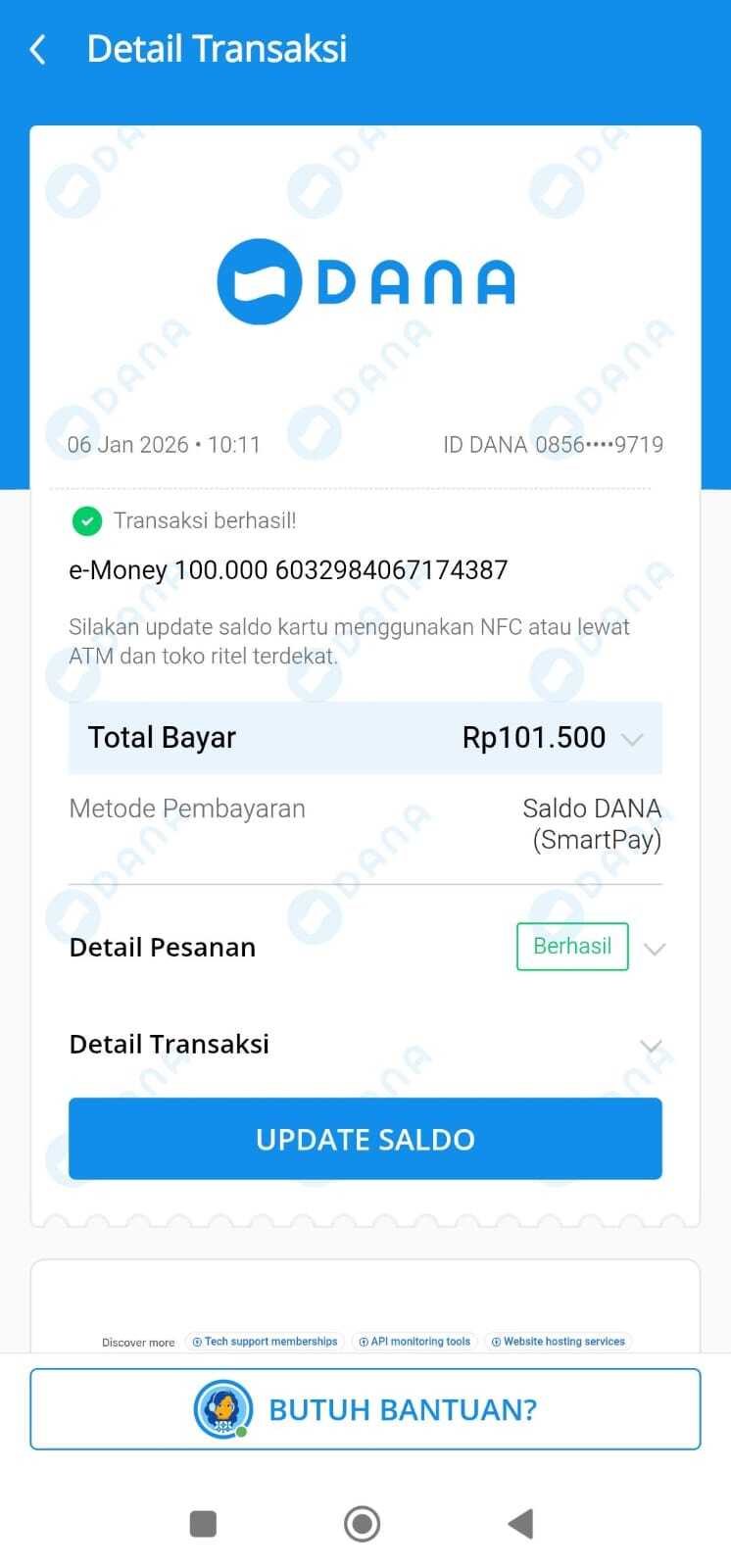Expand the Detail Transaksi section
The width and height of the screenshot is (731, 1568).
tap(651, 1046)
